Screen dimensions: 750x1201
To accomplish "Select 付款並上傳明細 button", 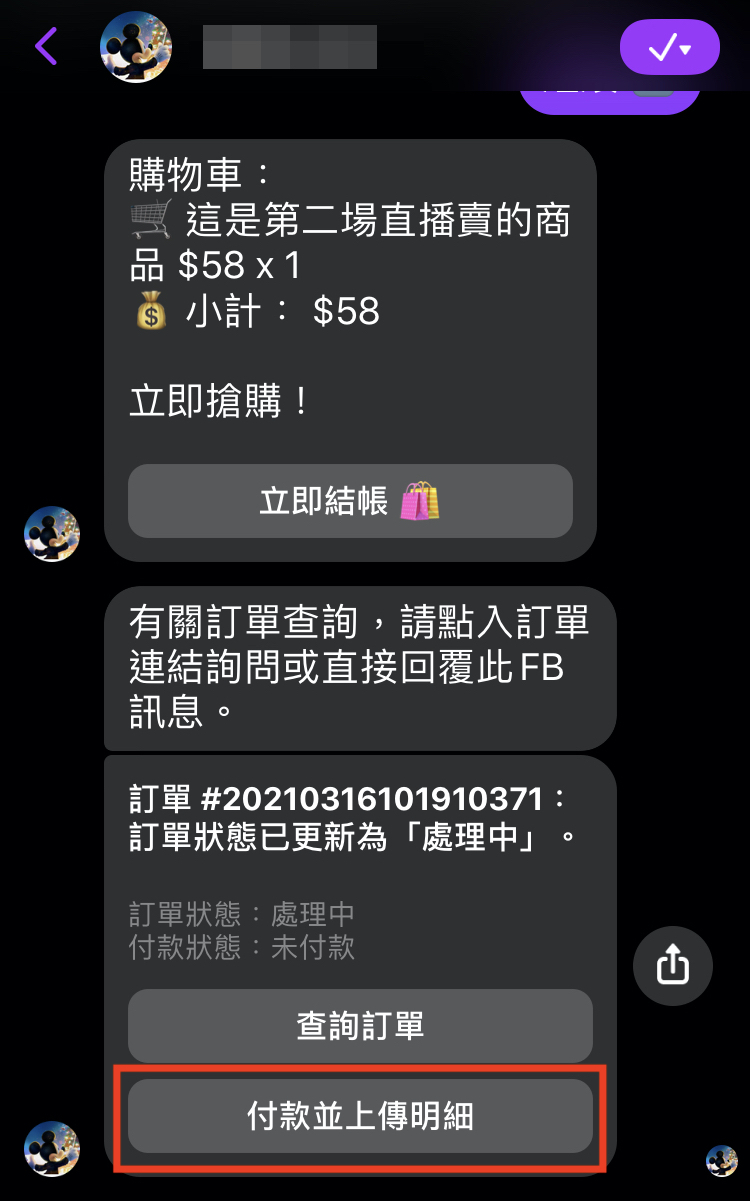I will pyautogui.click(x=360, y=1116).
